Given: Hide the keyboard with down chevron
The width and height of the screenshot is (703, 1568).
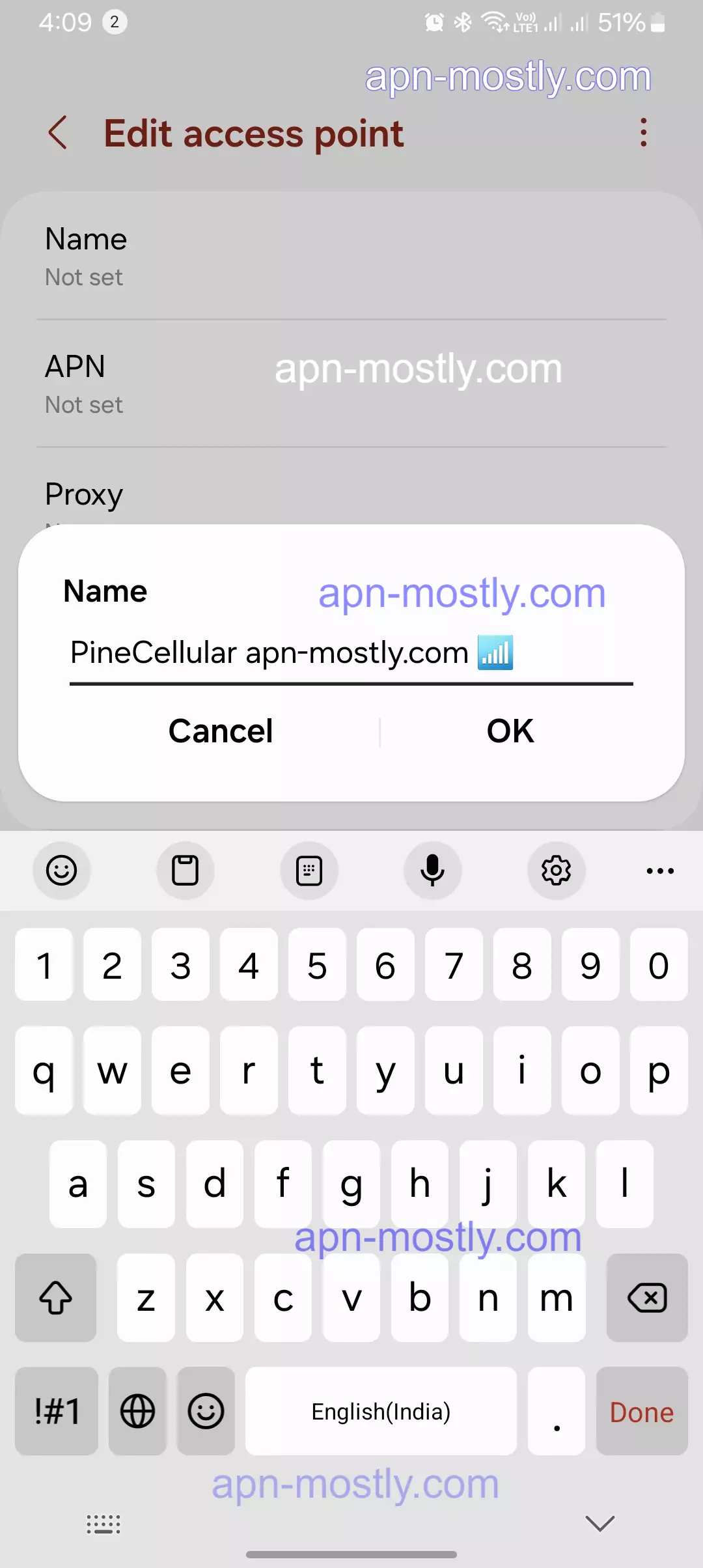Looking at the screenshot, I should pyautogui.click(x=600, y=1523).
